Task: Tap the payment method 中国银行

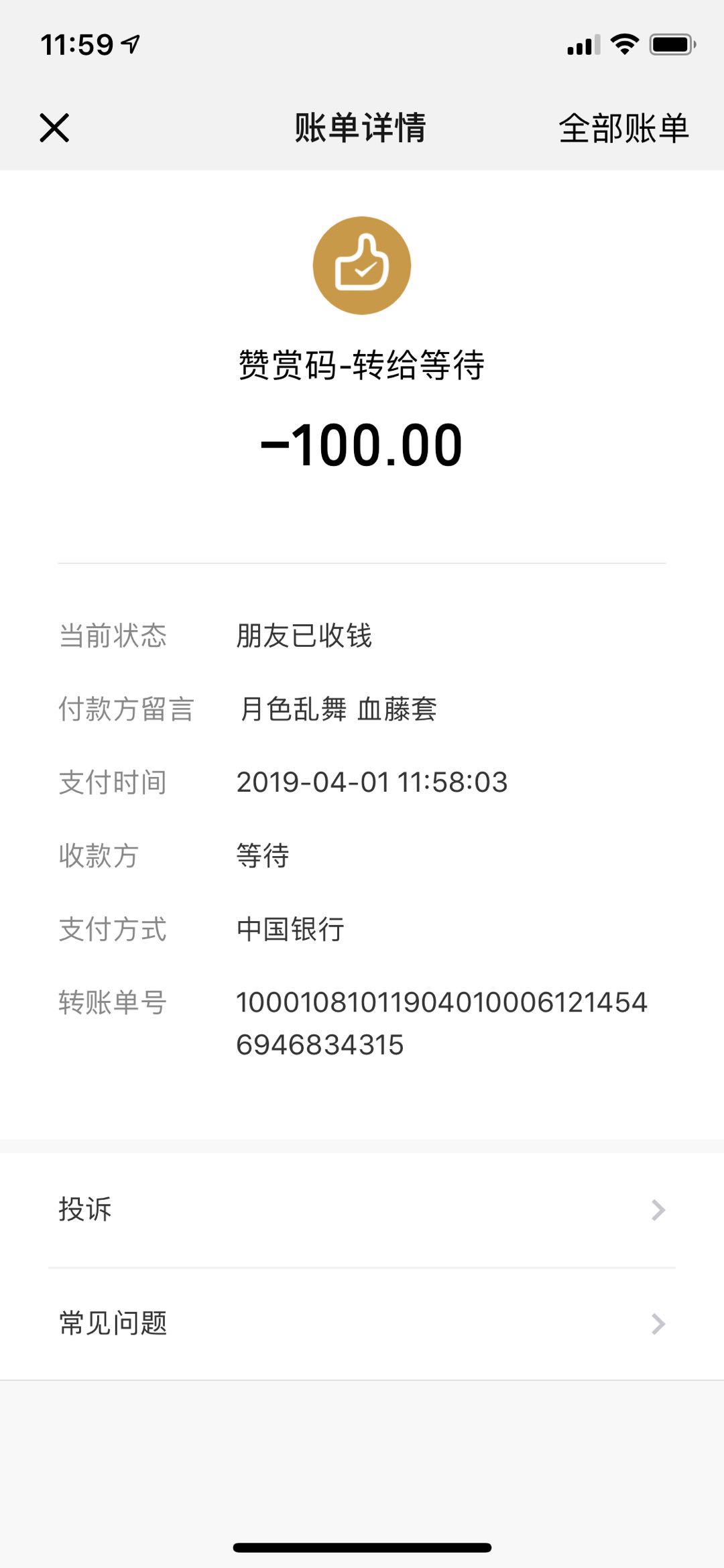Action: 288,929
